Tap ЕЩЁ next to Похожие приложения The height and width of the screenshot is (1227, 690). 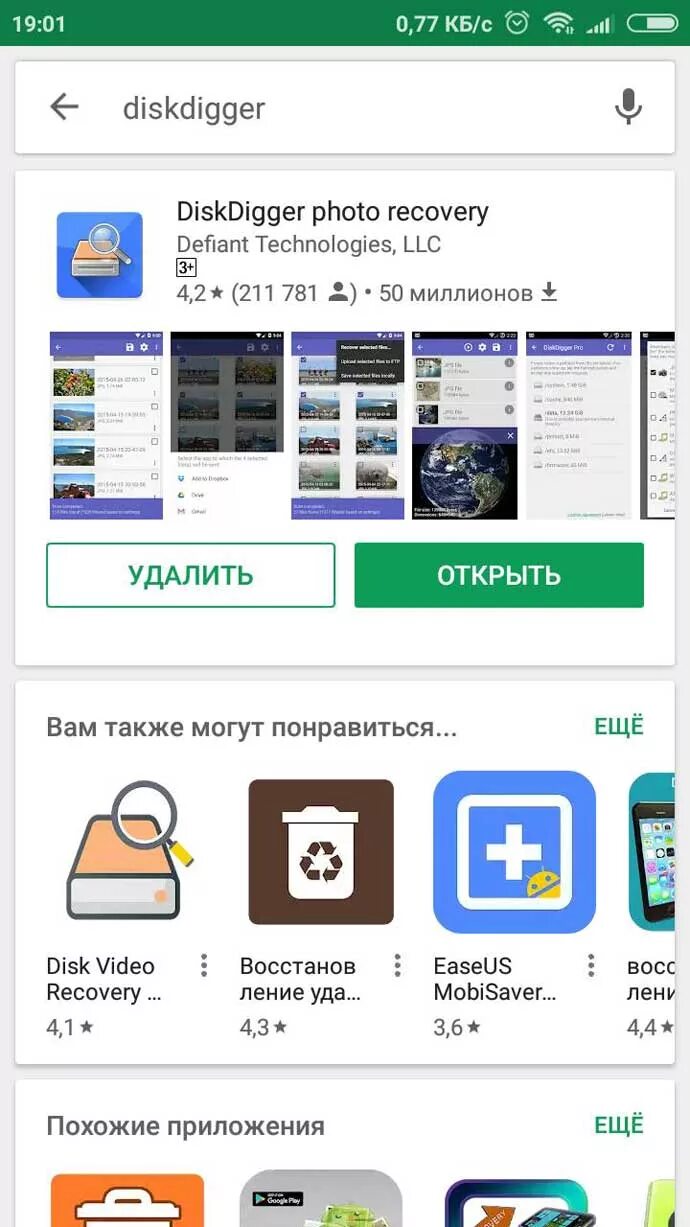pos(619,1125)
